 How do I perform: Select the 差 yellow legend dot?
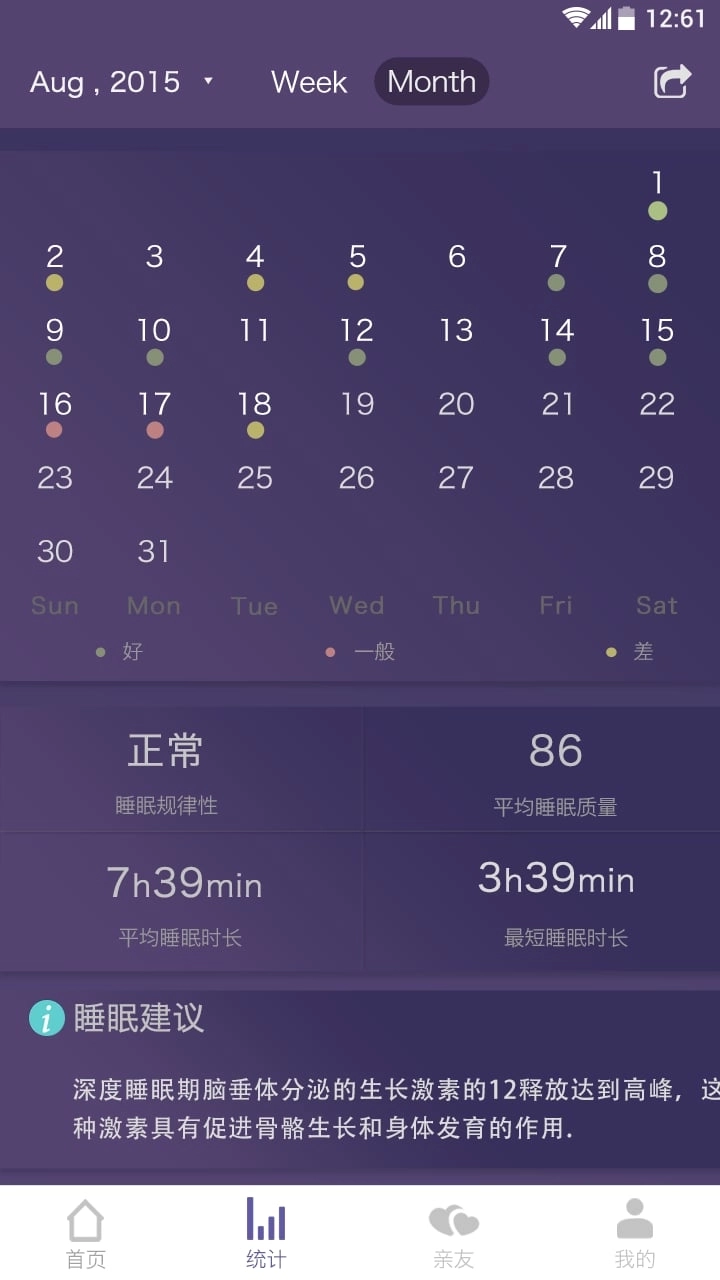pos(612,651)
